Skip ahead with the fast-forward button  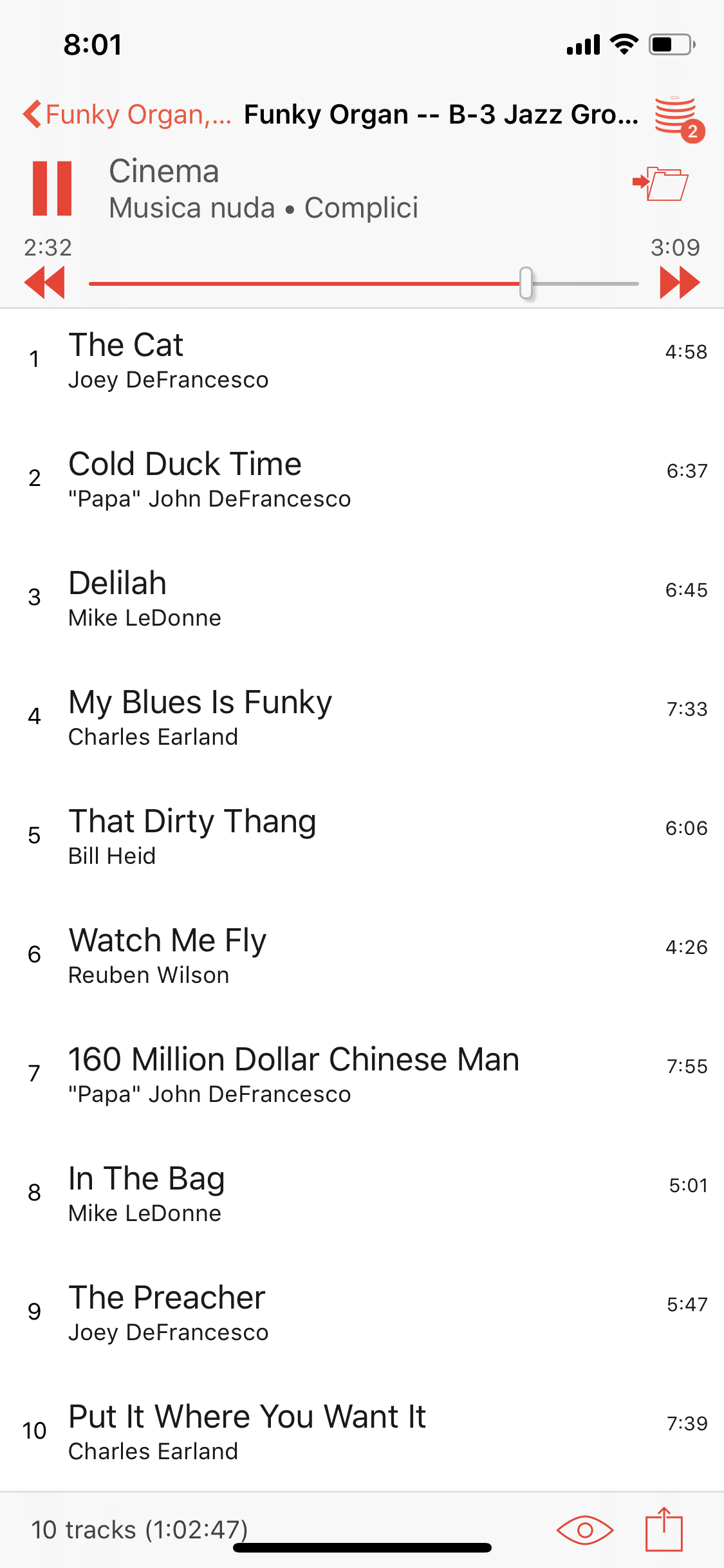click(680, 283)
